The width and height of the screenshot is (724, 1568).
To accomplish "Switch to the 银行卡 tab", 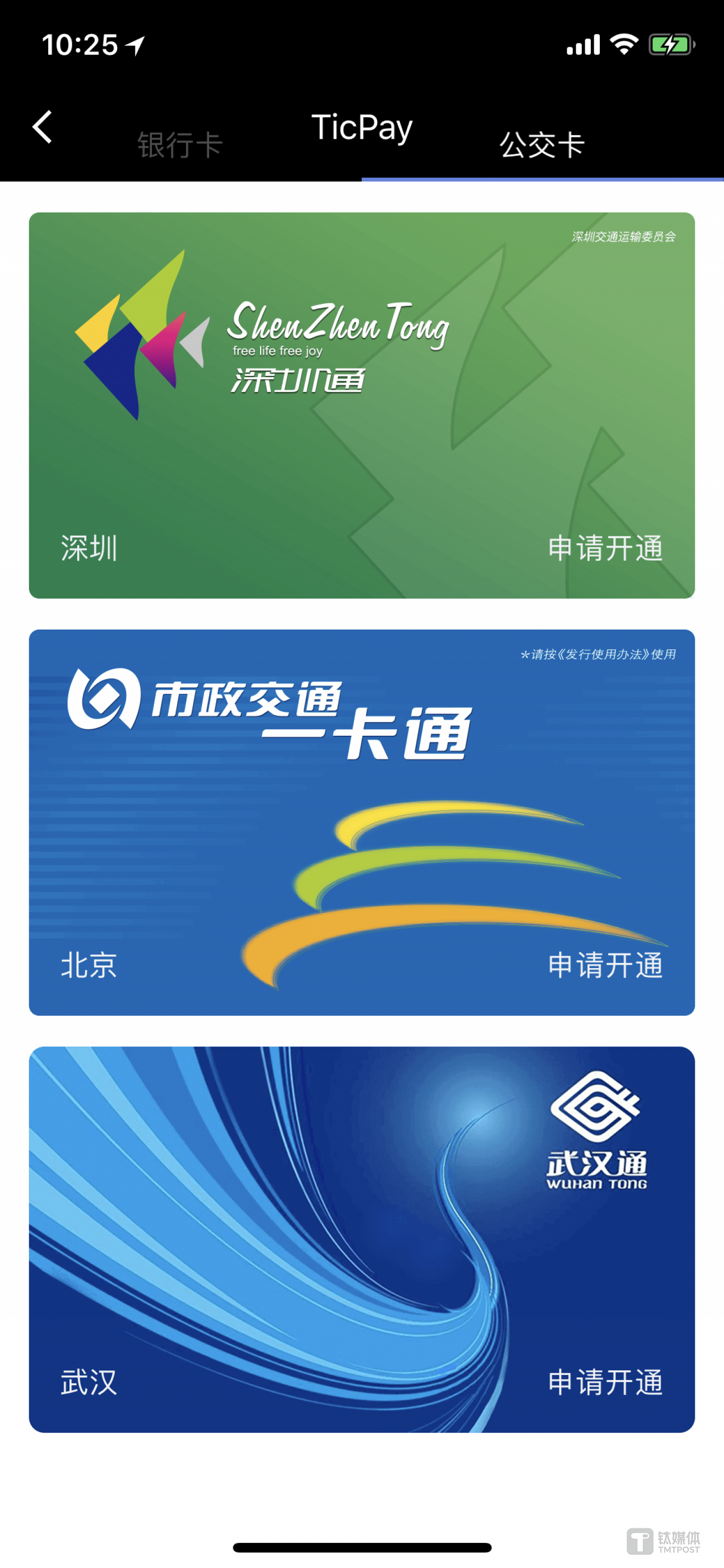I will pyautogui.click(x=179, y=145).
